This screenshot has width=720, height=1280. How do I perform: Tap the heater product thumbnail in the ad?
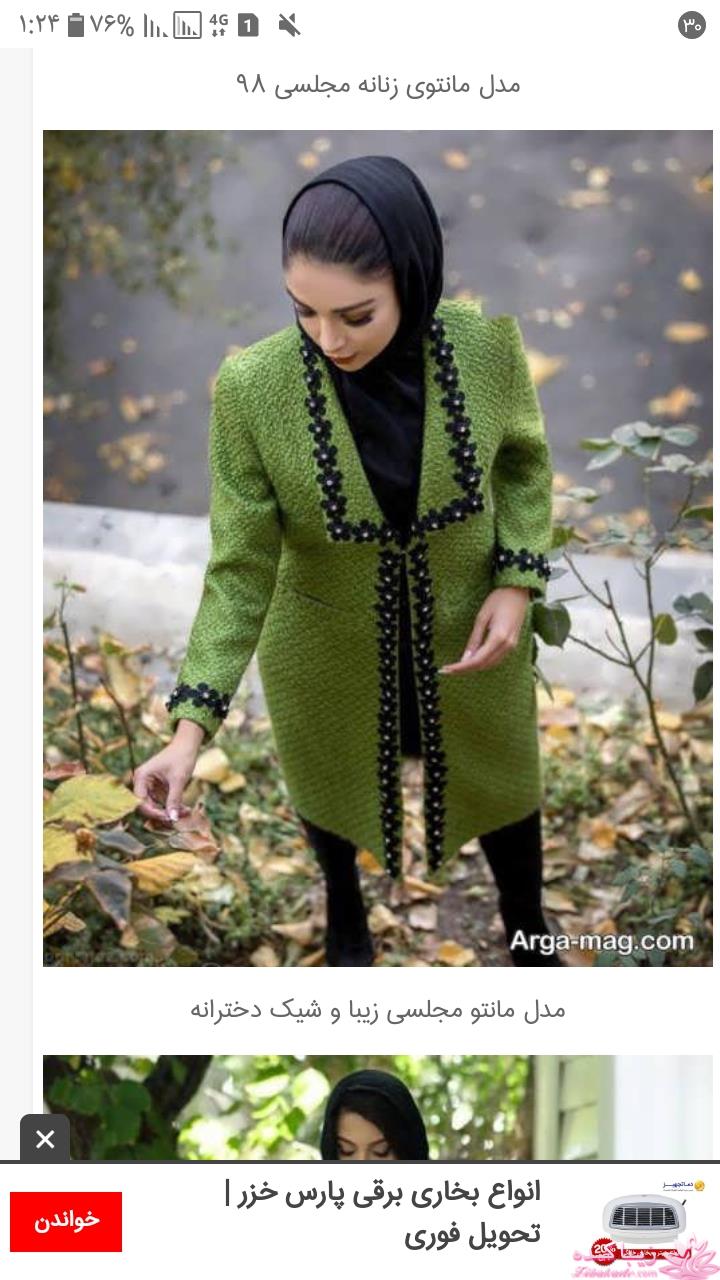pyautogui.click(x=645, y=1215)
